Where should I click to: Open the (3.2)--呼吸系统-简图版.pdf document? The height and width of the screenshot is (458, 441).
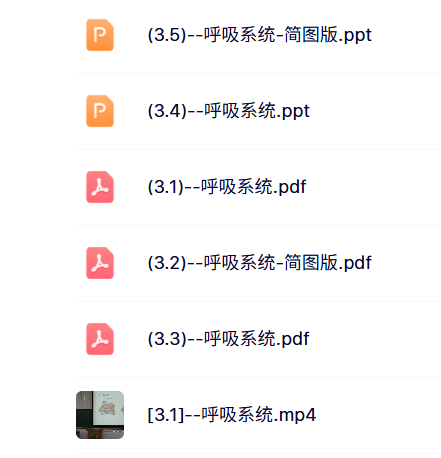259,263
